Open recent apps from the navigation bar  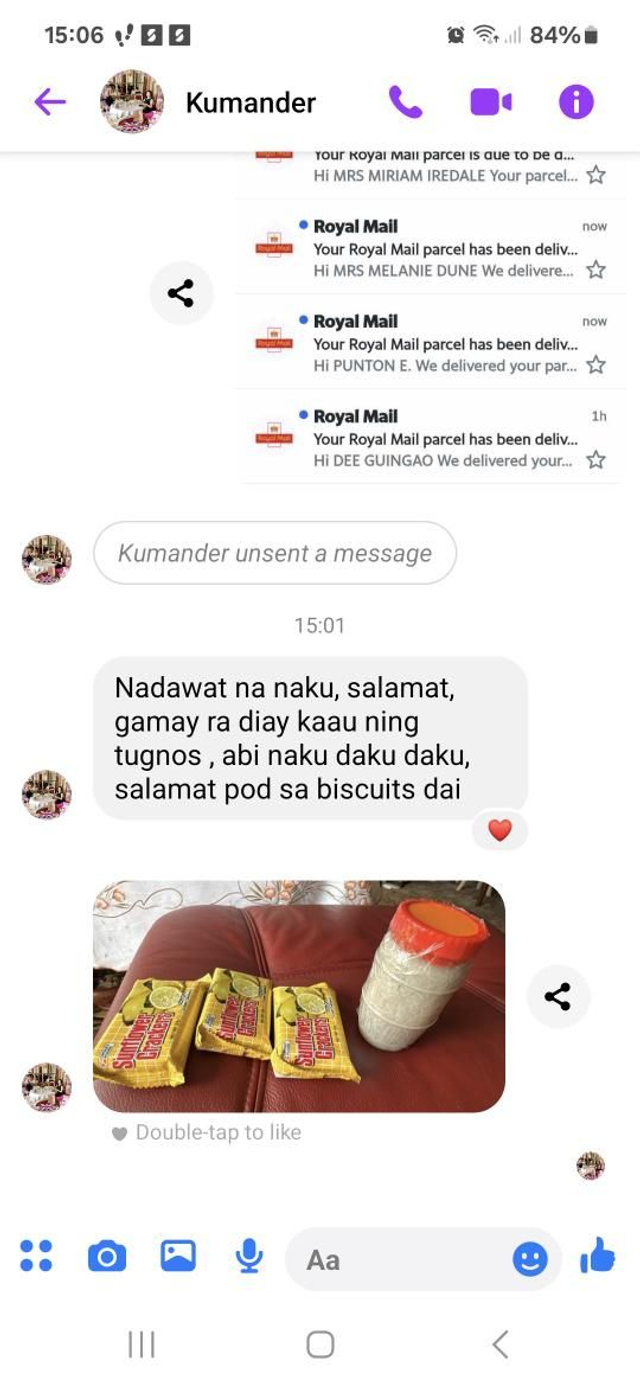tap(141, 1344)
